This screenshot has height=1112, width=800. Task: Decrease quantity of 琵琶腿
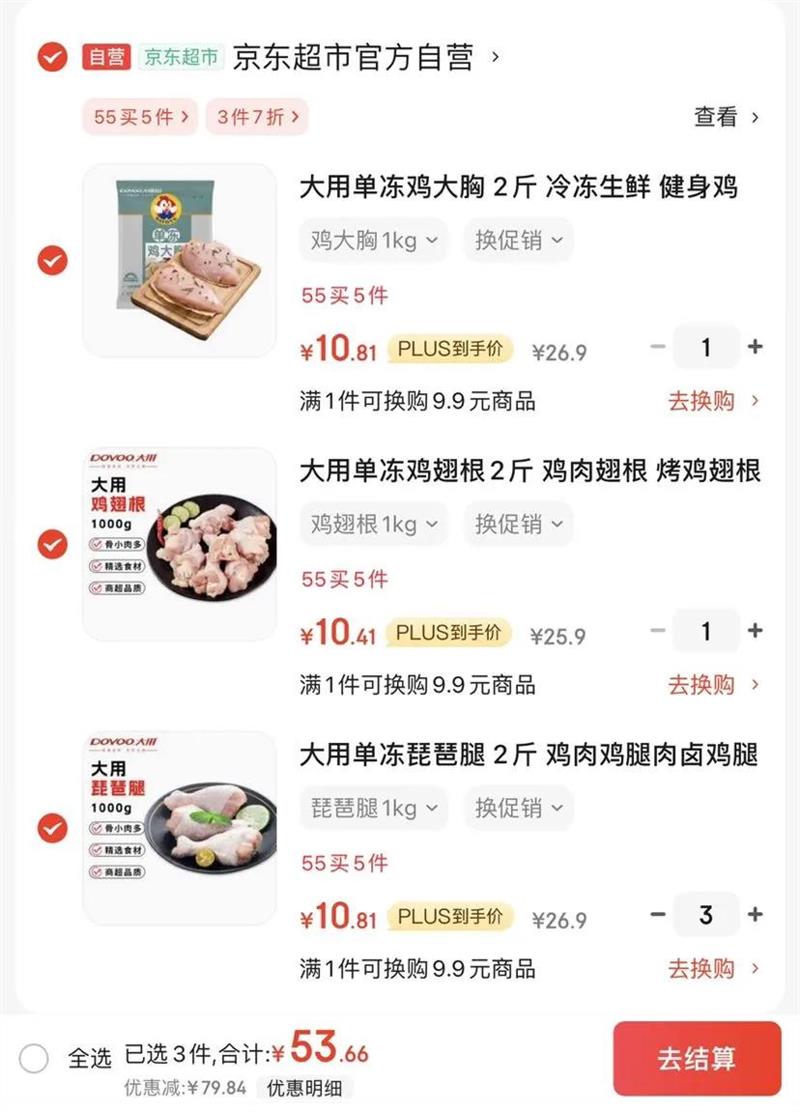[x=658, y=915]
